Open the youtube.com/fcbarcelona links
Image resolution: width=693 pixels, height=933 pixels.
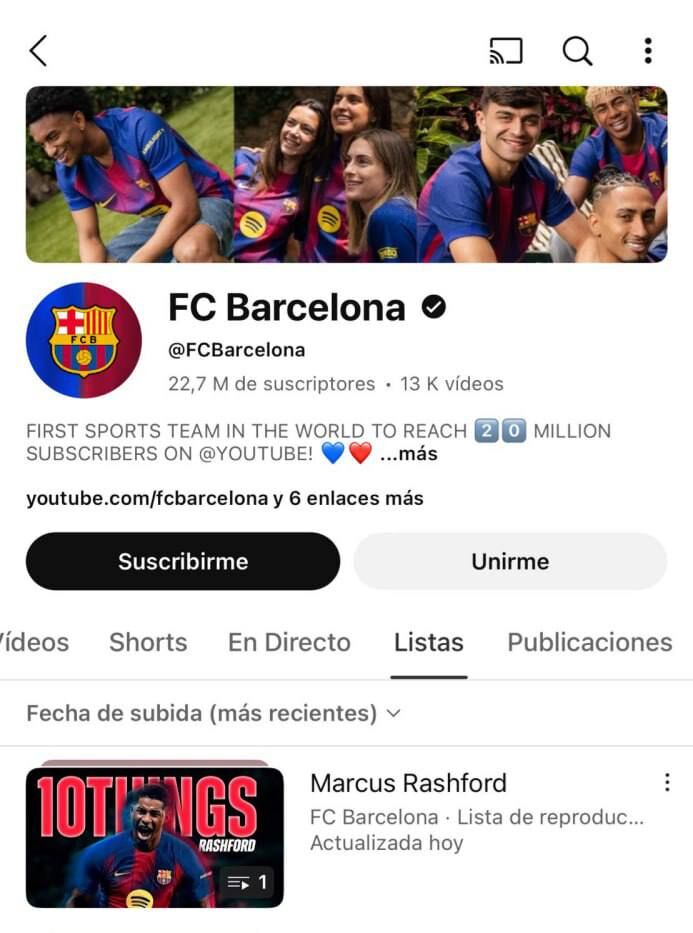[x=225, y=498]
